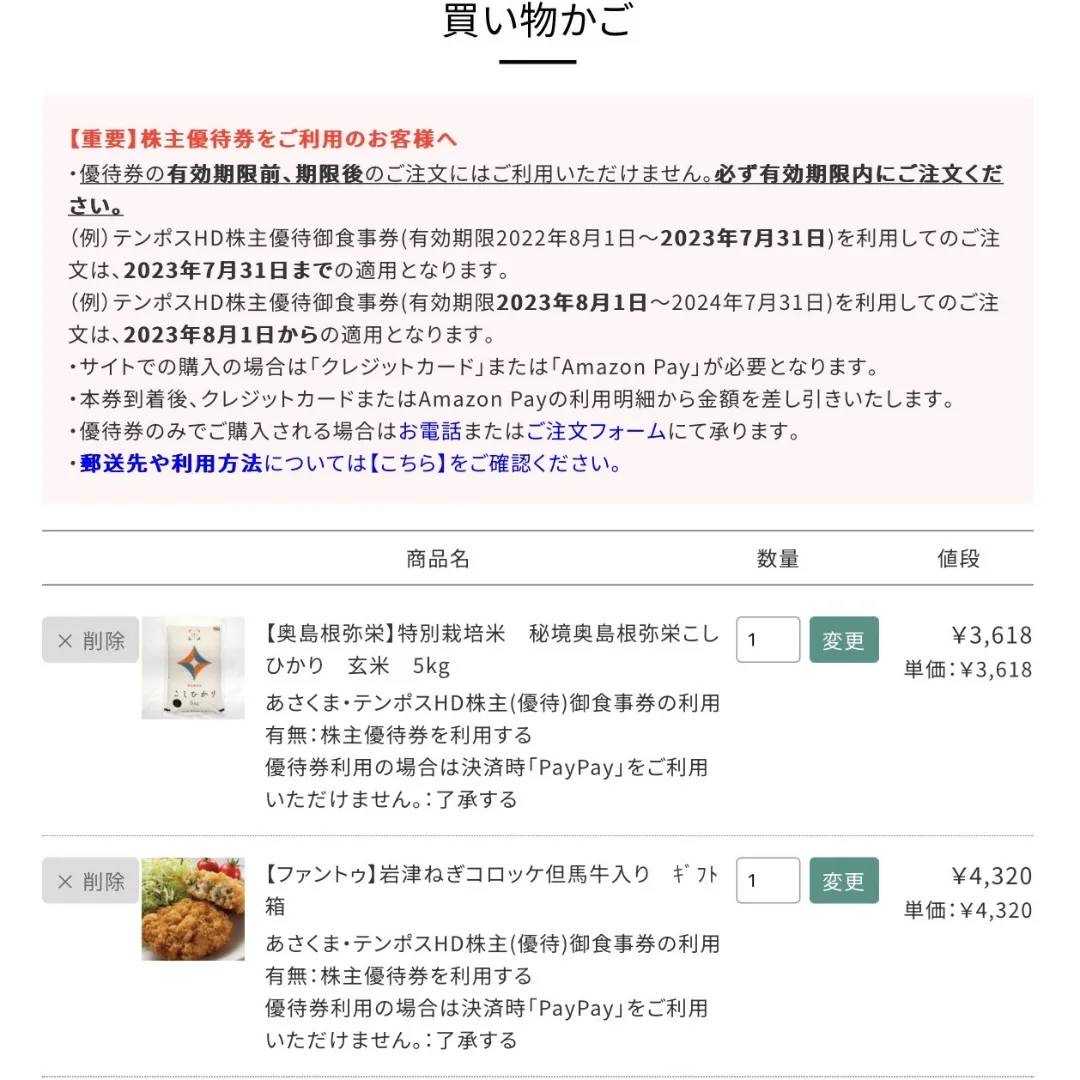Tap 変更 for the 奥島根弥栄 rice
The image size is (1080, 1080).
click(x=843, y=640)
